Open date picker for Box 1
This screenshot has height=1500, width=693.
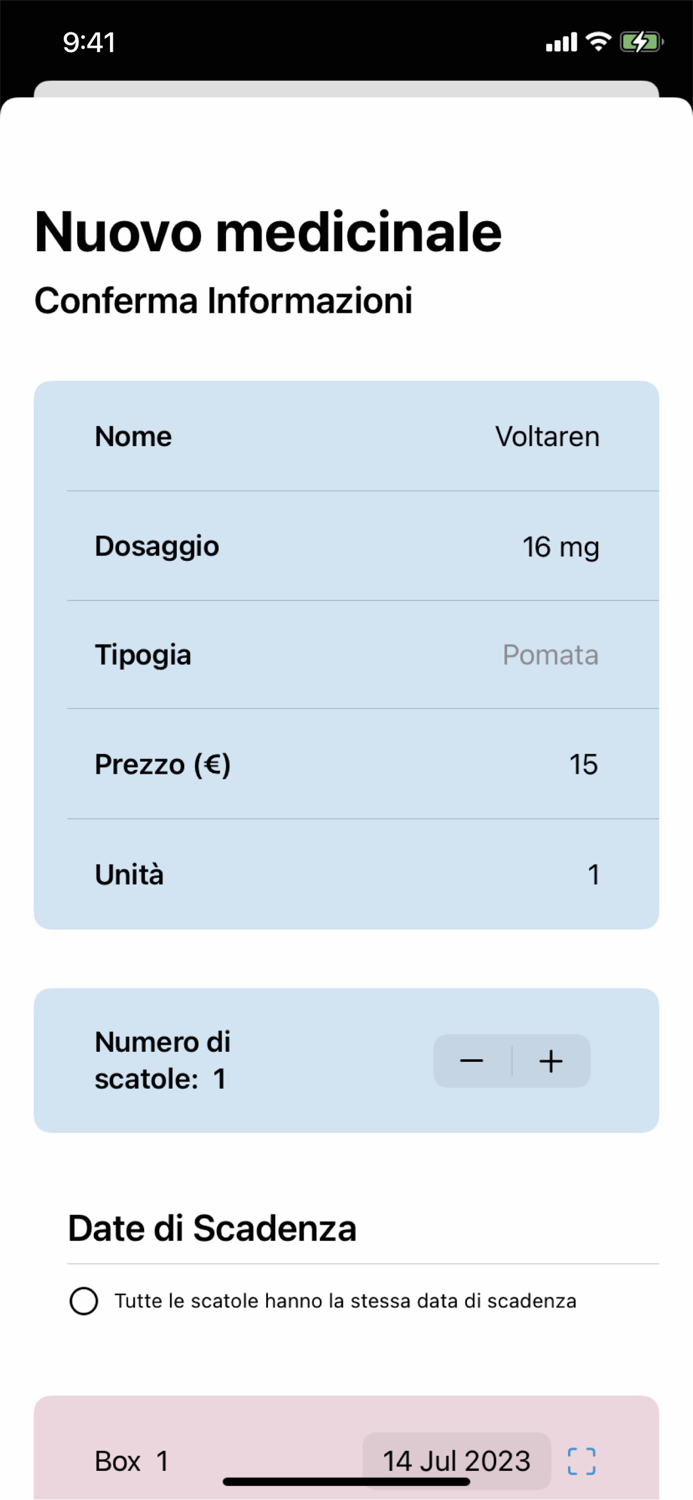[x=456, y=1461]
